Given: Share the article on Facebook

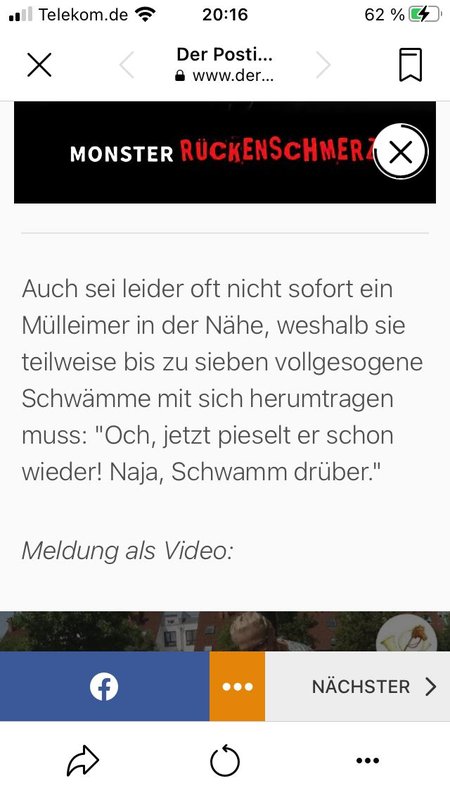Looking at the screenshot, I should coord(105,686).
